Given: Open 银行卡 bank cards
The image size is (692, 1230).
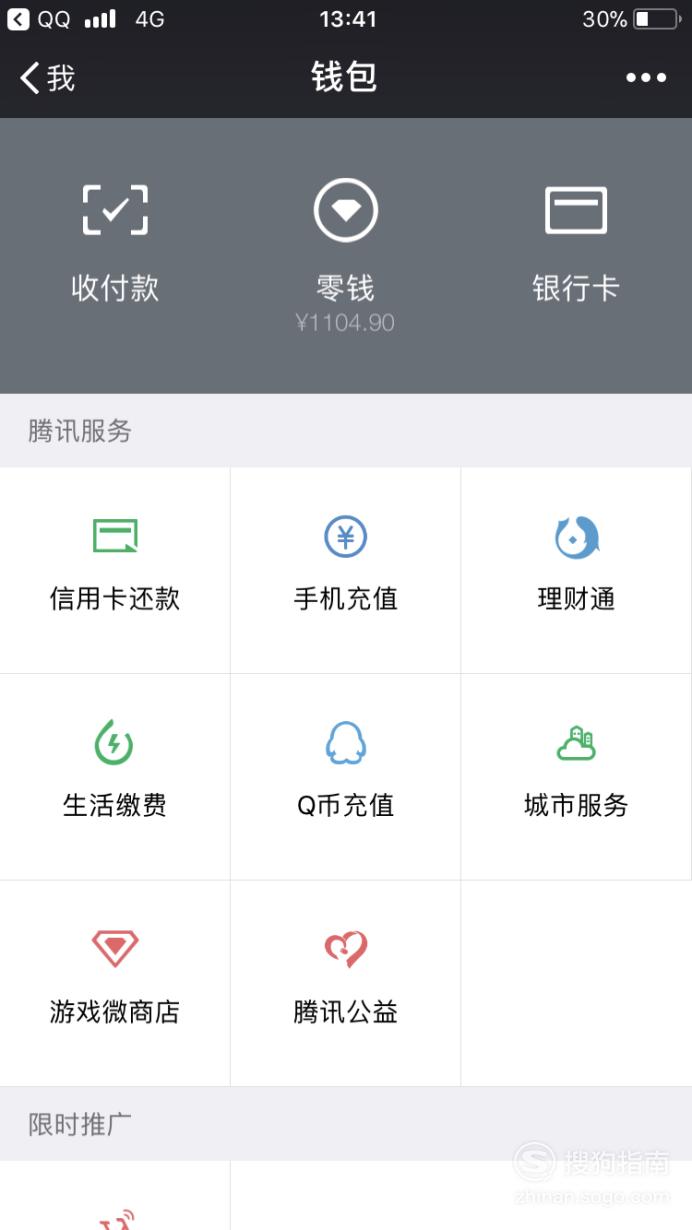Looking at the screenshot, I should pyautogui.click(x=576, y=245).
